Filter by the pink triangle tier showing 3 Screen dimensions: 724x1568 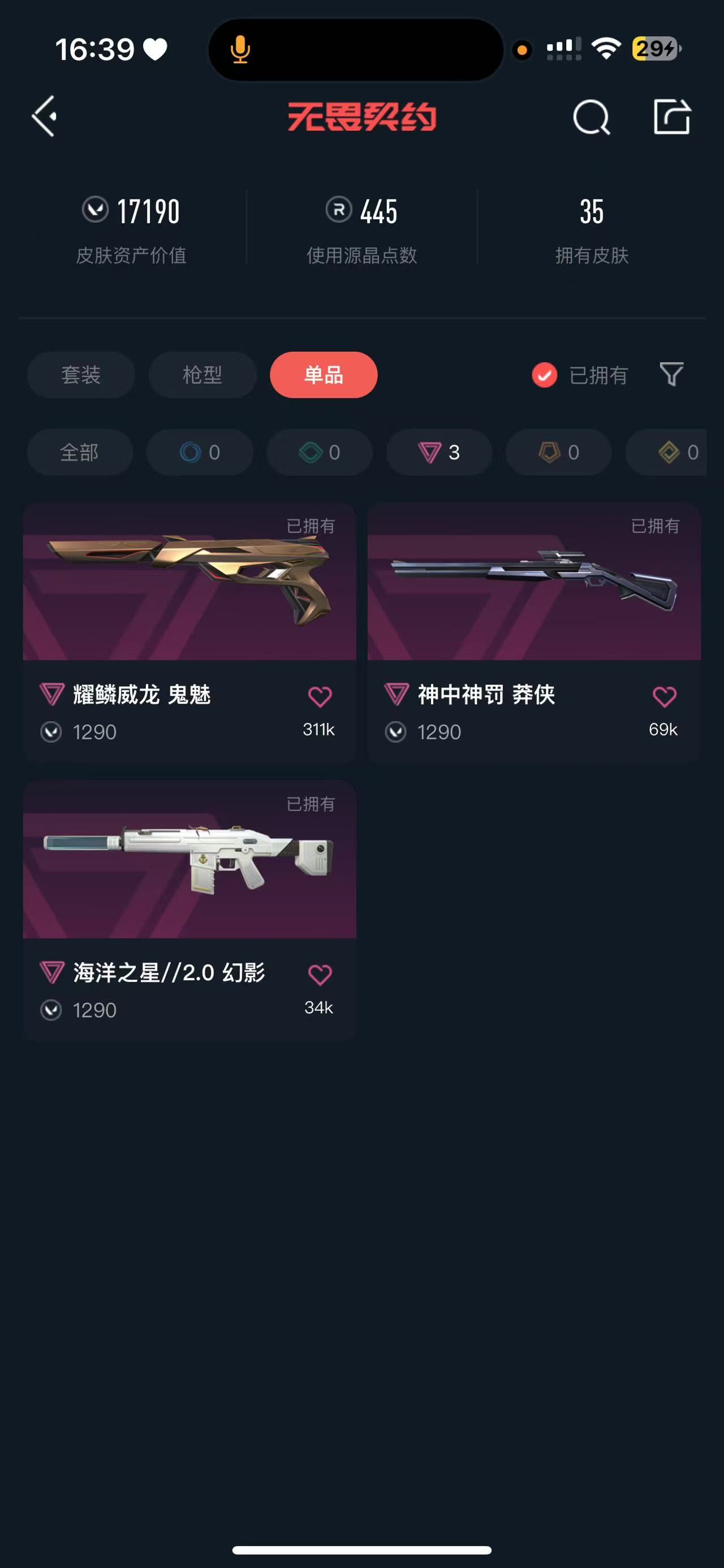(x=439, y=452)
